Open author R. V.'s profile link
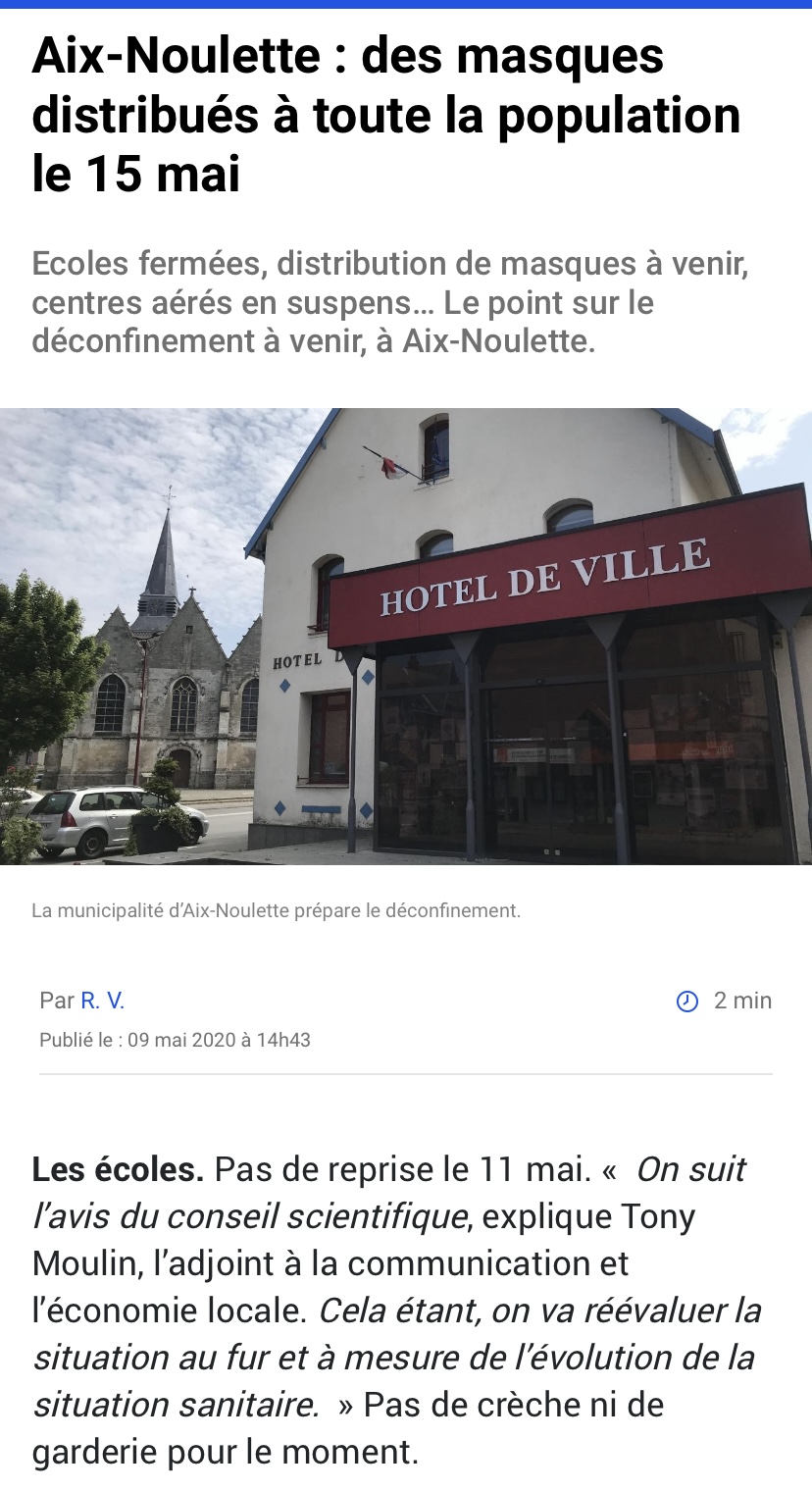Screen dimensions: 812x1491 [x=102, y=1001]
